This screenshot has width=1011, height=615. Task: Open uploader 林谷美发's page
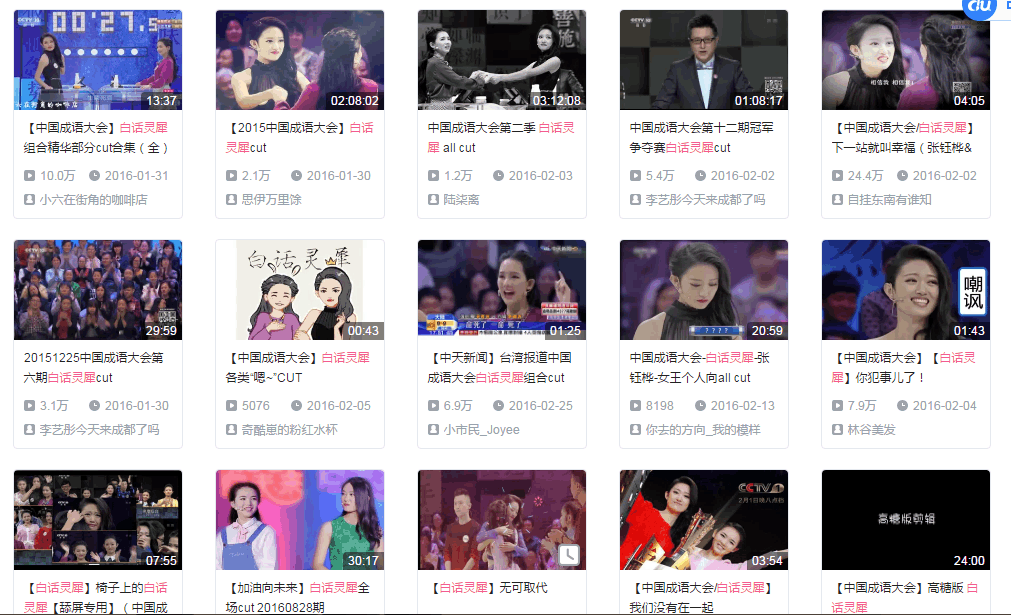click(x=871, y=430)
